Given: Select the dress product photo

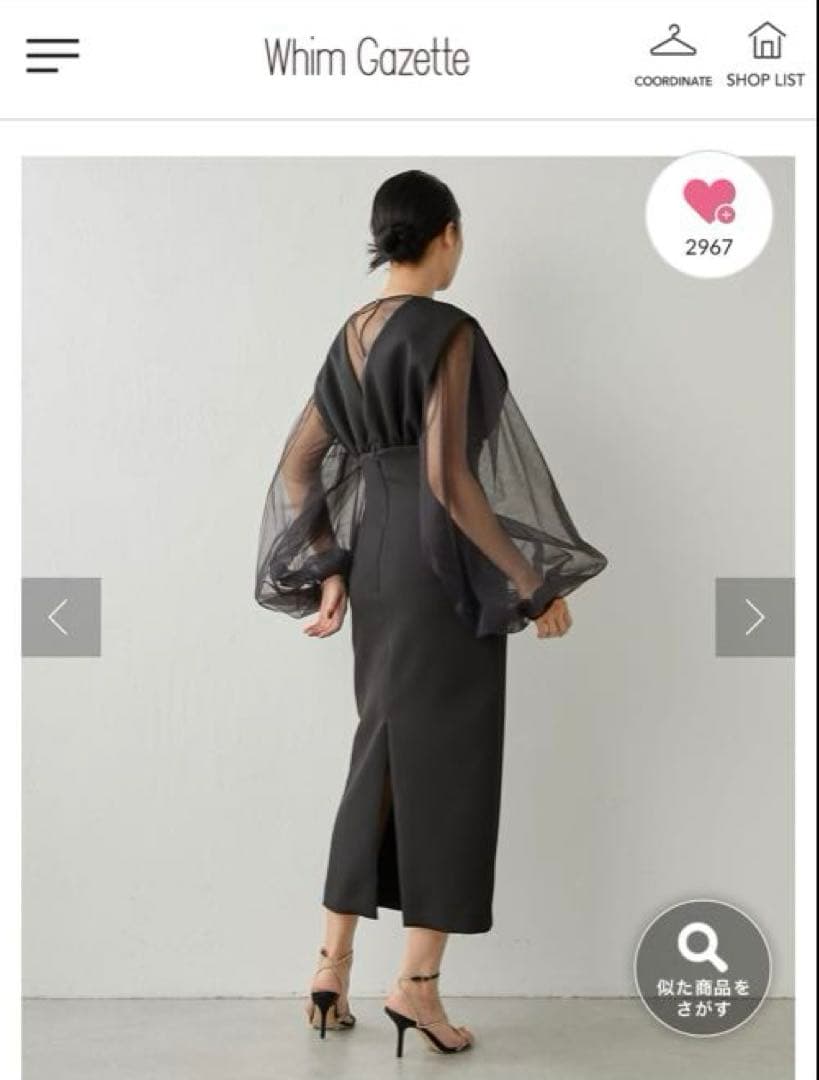Looking at the screenshot, I should click(x=410, y=600).
